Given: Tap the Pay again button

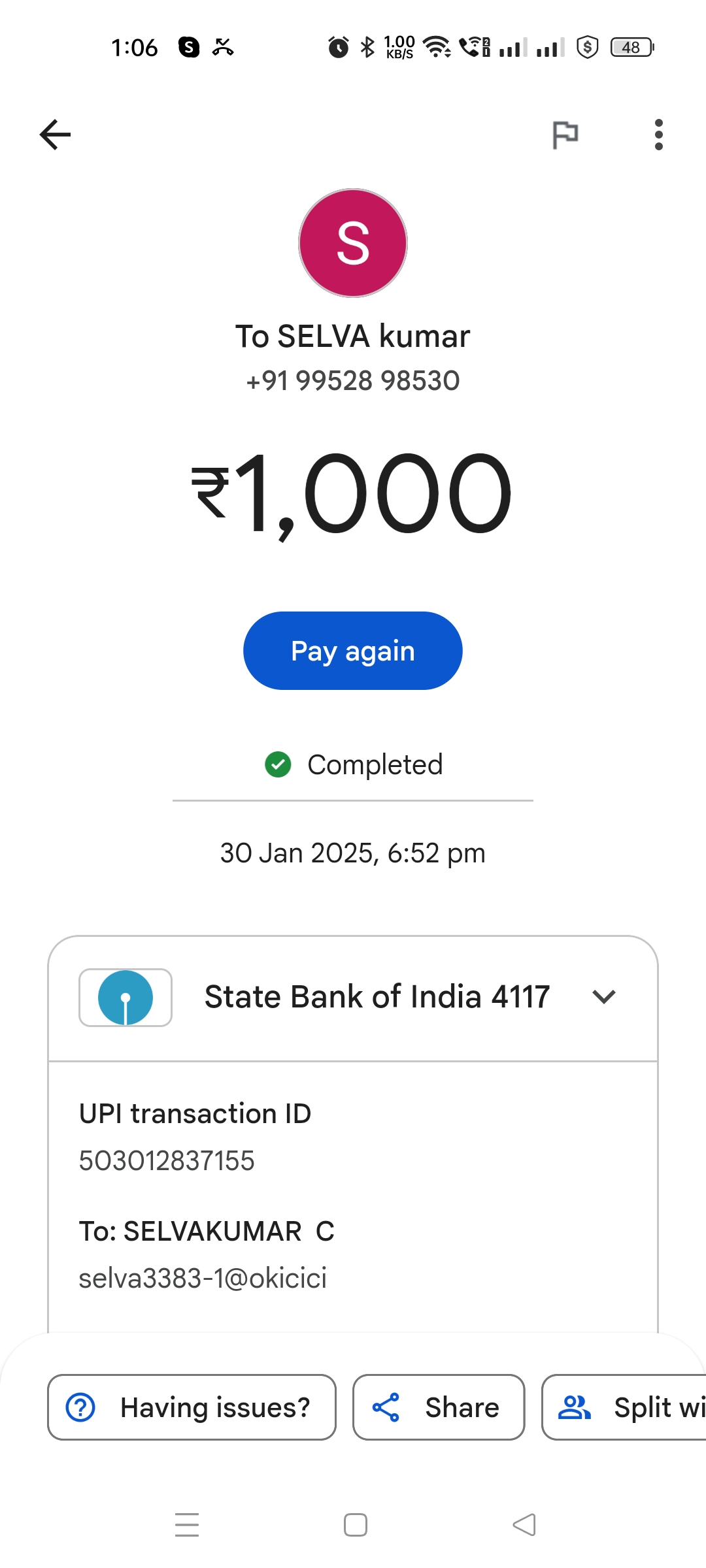Looking at the screenshot, I should click(353, 651).
